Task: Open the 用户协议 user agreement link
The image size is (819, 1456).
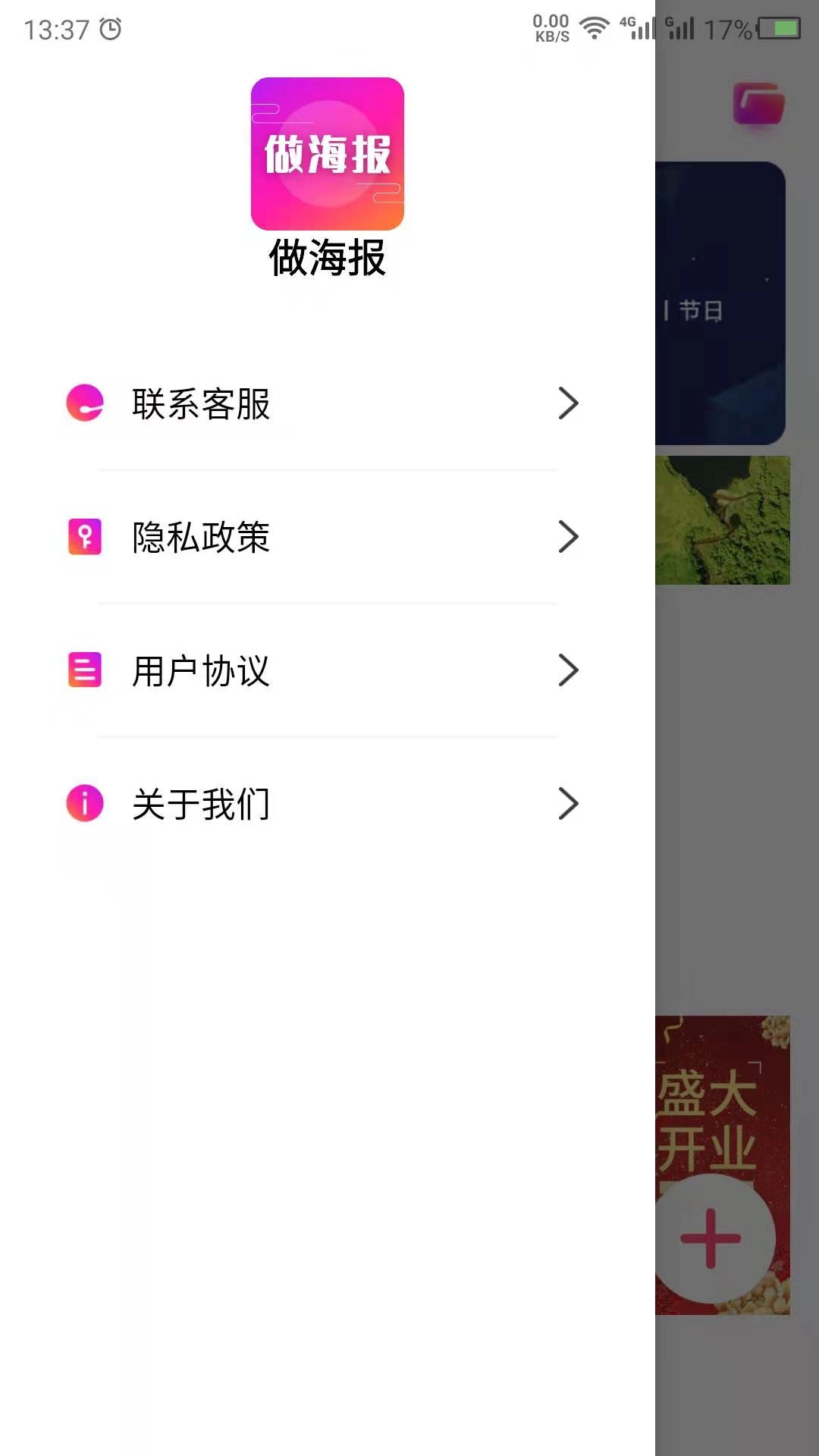Action: (200, 670)
